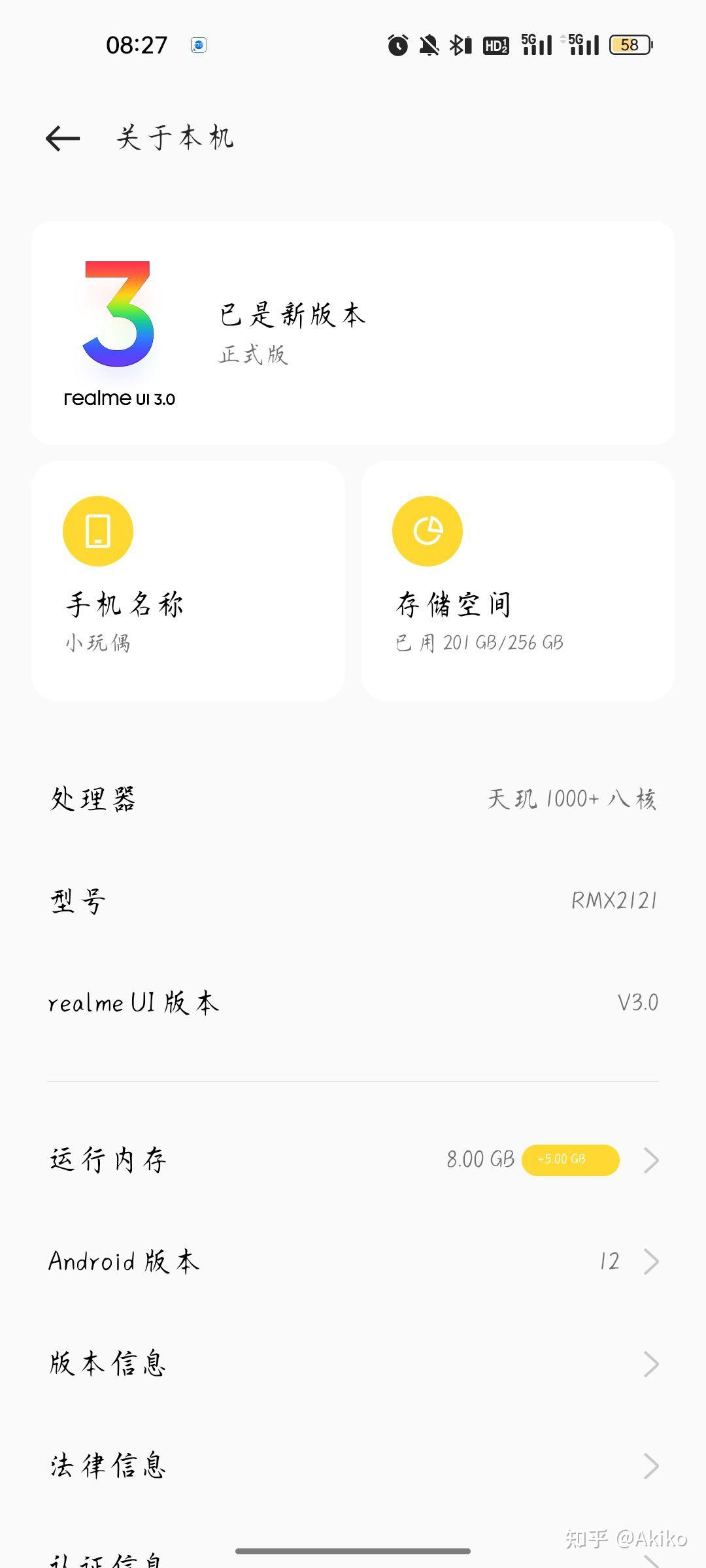706x1568 pixels.
Task: Open the phone icon in 手机名称 card
Action: click(97, 531)
